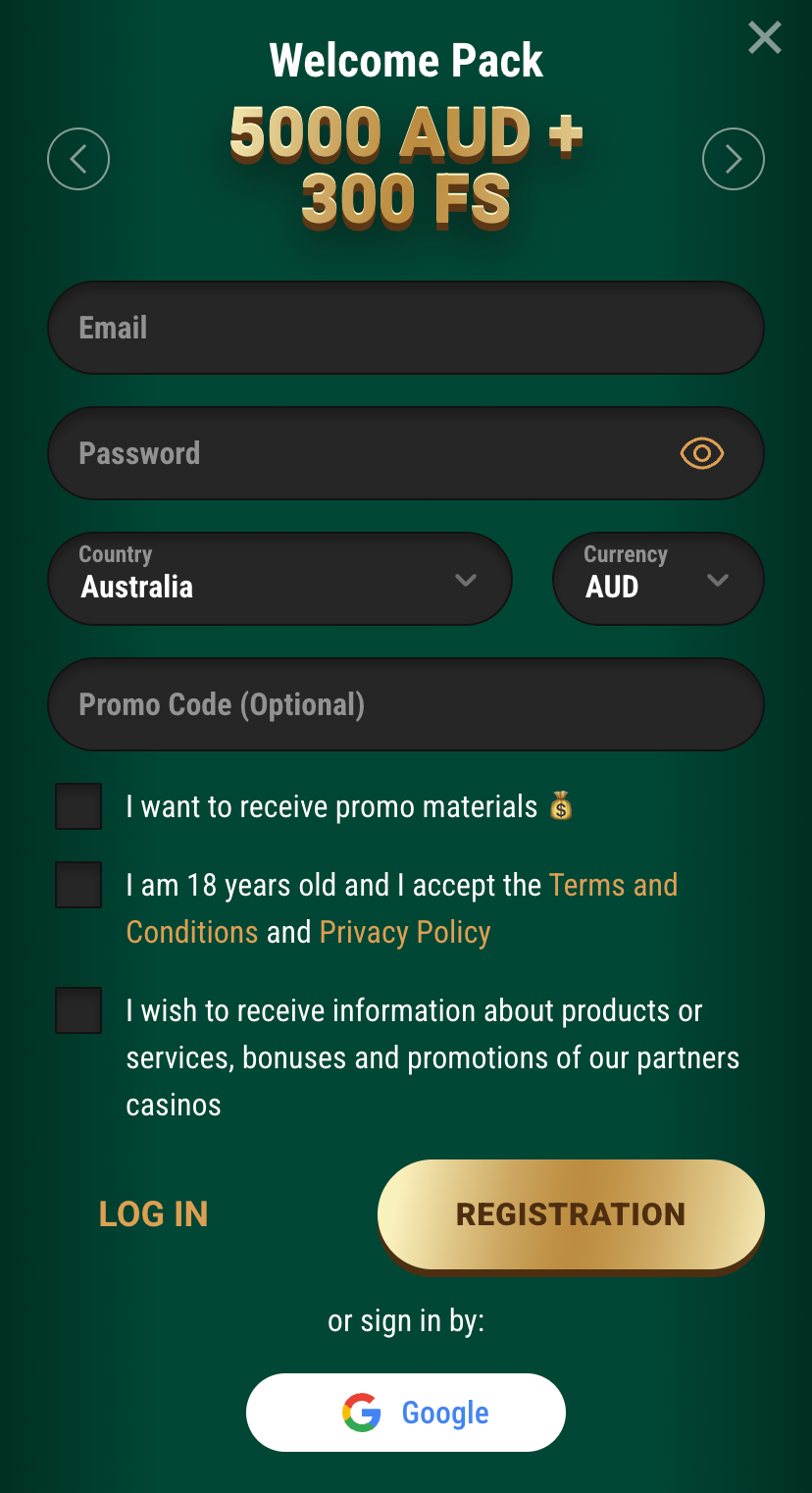Click the Country dropdown chevron
812x1493 pixels.
[466, 579]
